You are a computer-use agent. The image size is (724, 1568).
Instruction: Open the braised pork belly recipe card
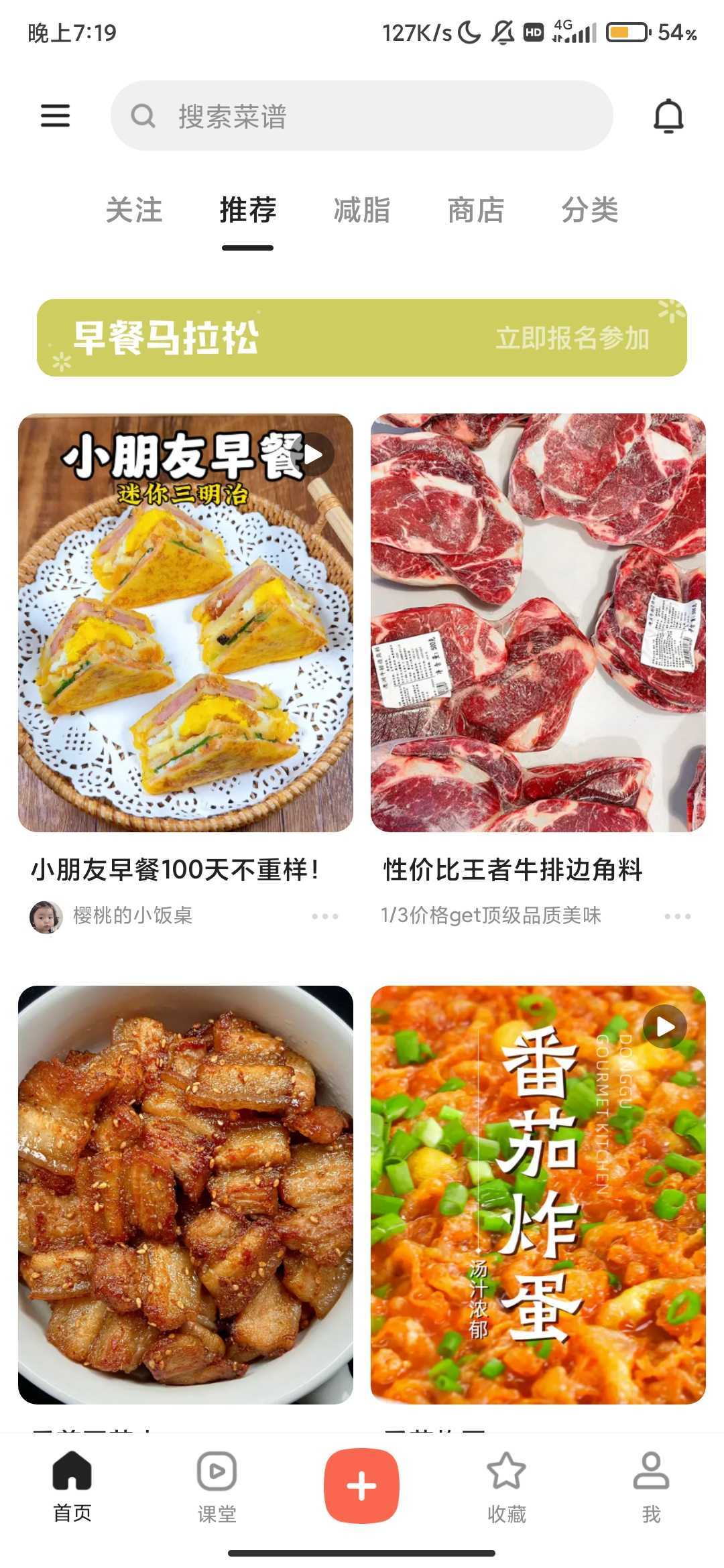(x=186, y=1195)
